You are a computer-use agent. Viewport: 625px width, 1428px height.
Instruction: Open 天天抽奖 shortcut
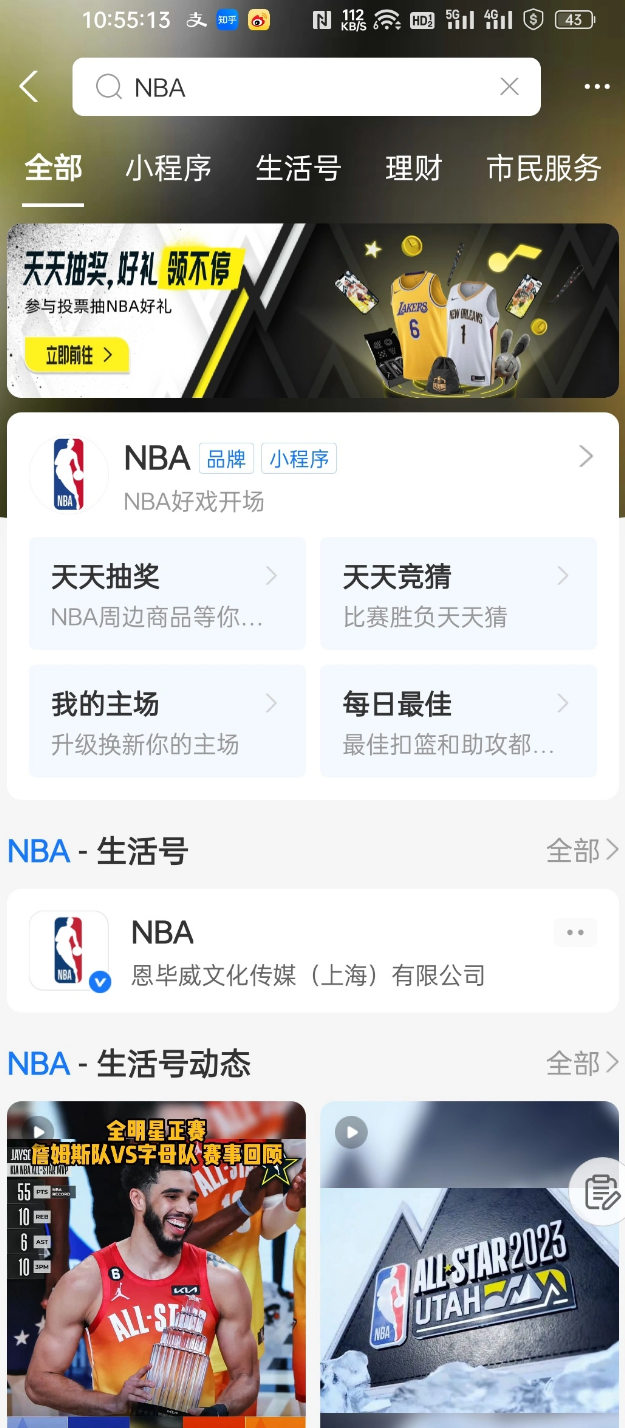(x=166, y=594)
